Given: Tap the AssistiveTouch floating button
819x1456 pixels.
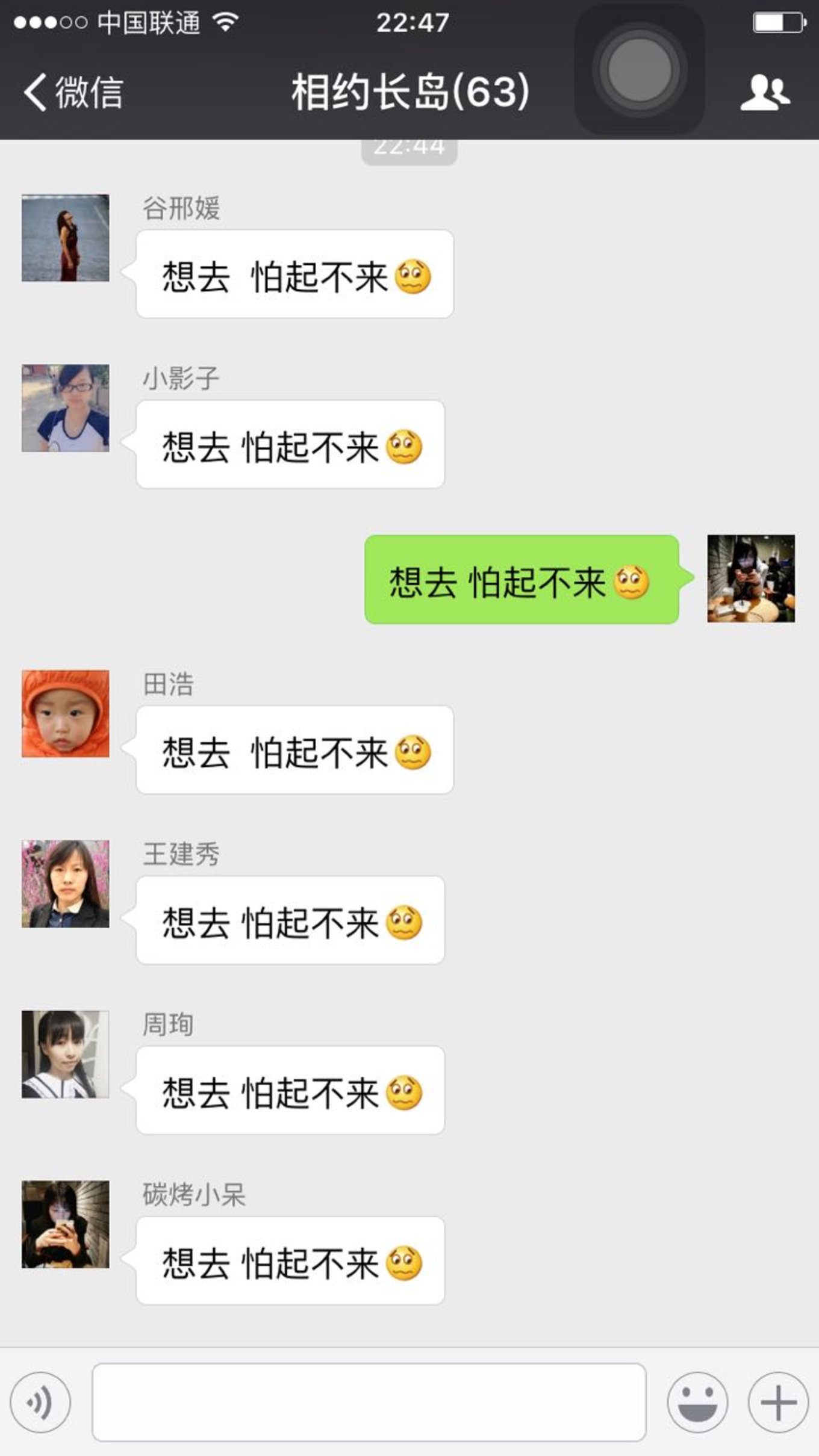Looking at the screenshot, I should pyautogui.click(x=640, y=70).
